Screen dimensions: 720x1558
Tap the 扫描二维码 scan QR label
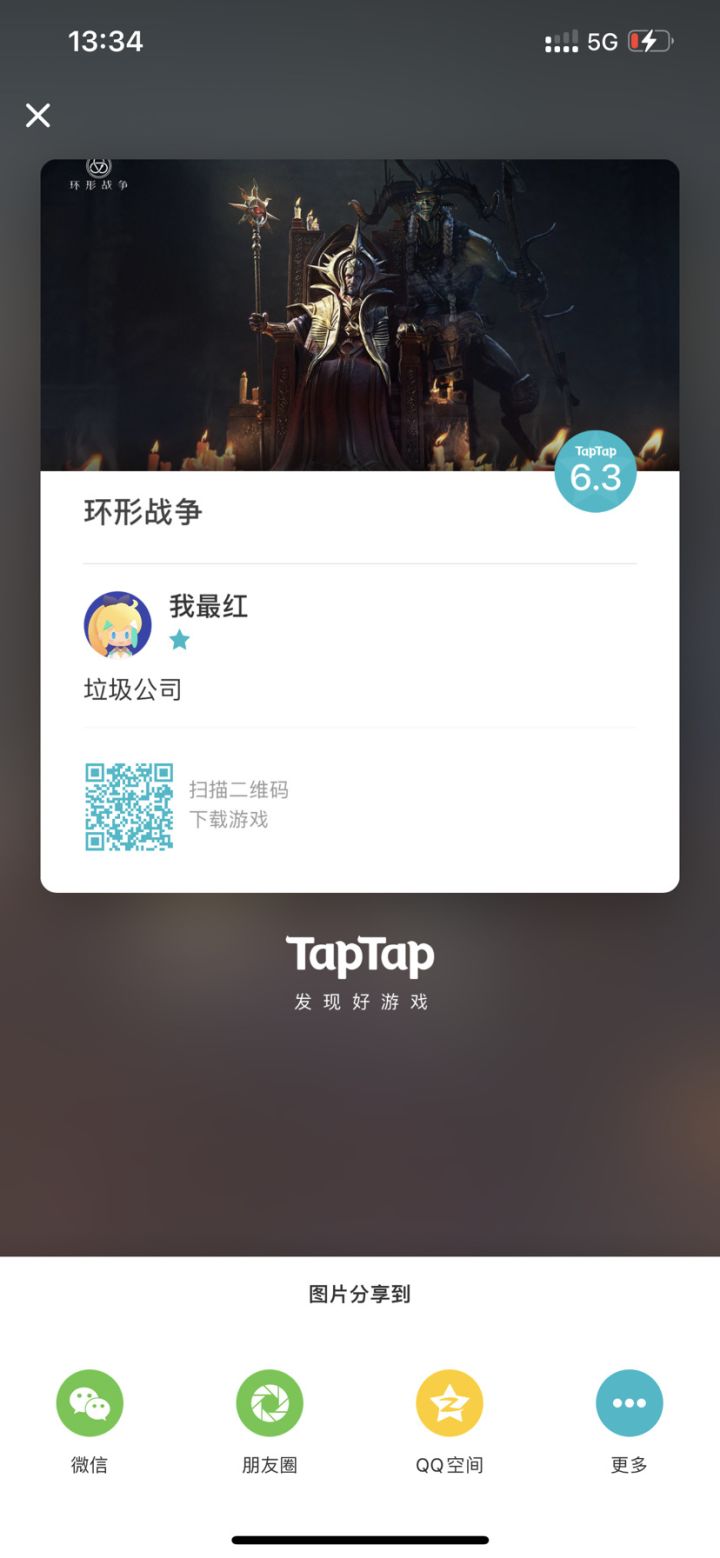pyautogui.click(x=240, y=789)
